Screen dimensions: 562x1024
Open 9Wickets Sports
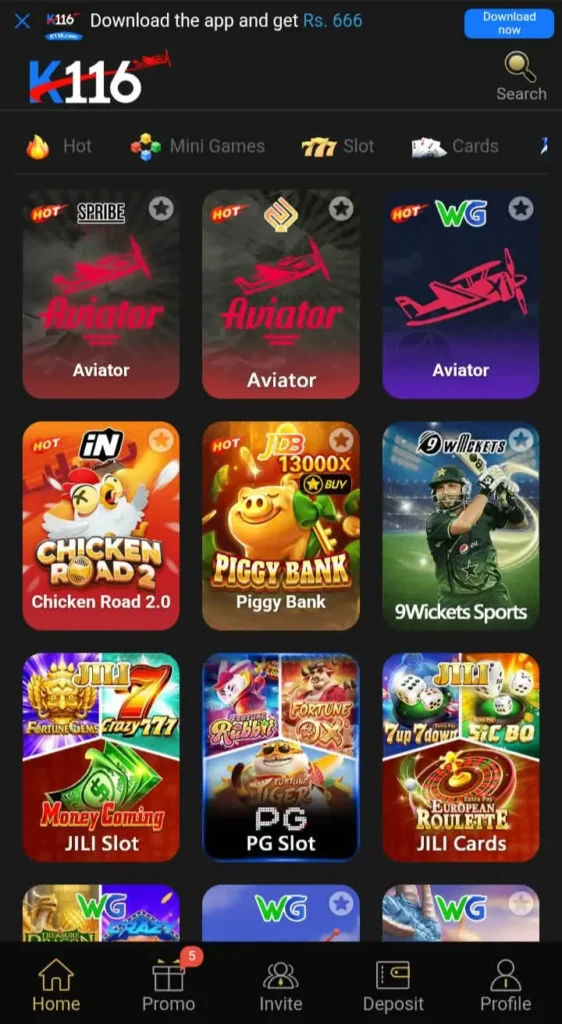(461, 526)
